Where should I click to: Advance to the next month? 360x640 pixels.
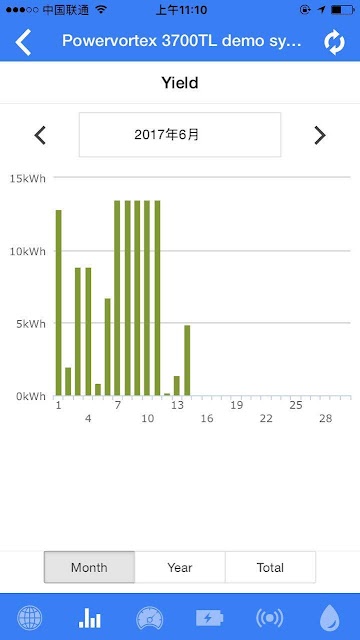tap(320, 135)
